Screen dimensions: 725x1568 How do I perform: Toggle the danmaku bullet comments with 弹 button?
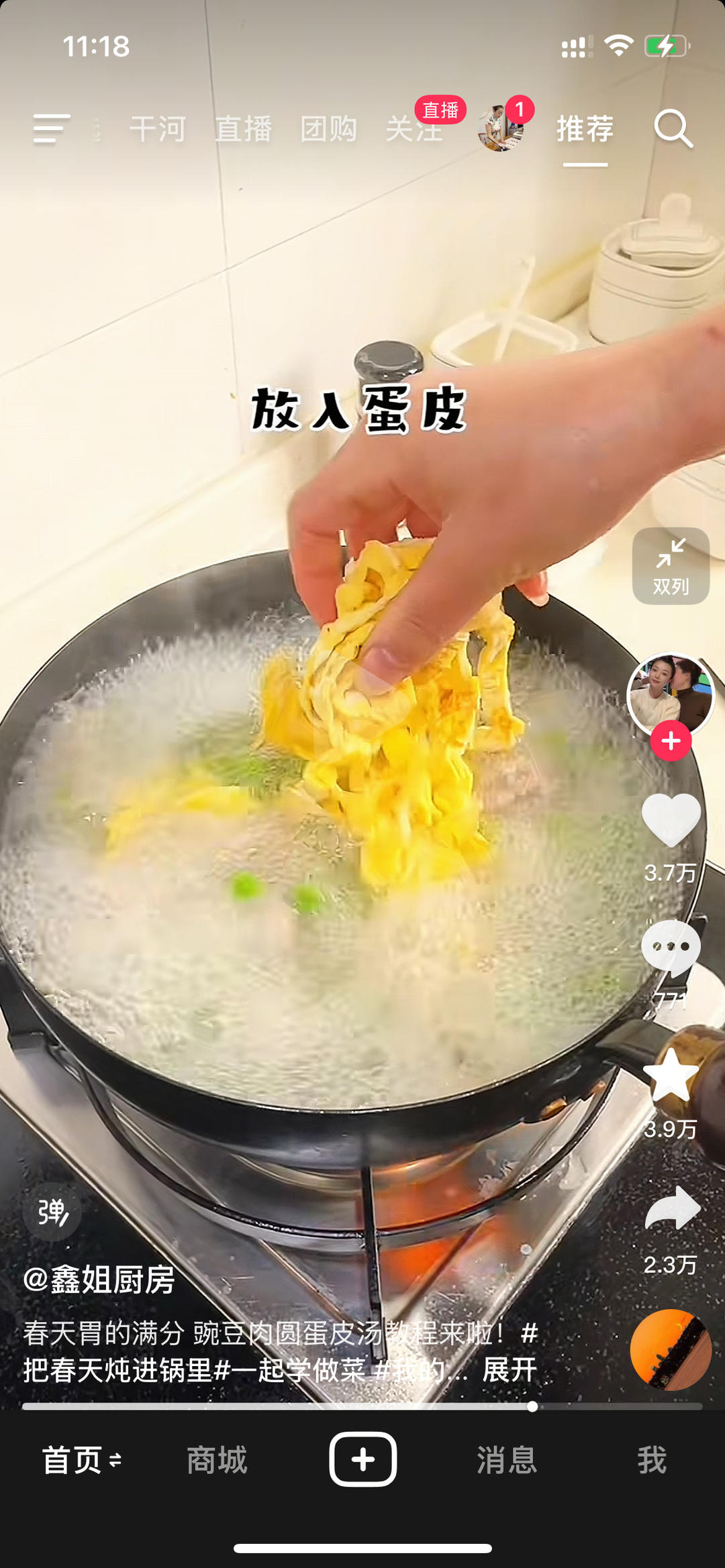click(52, 1212)
